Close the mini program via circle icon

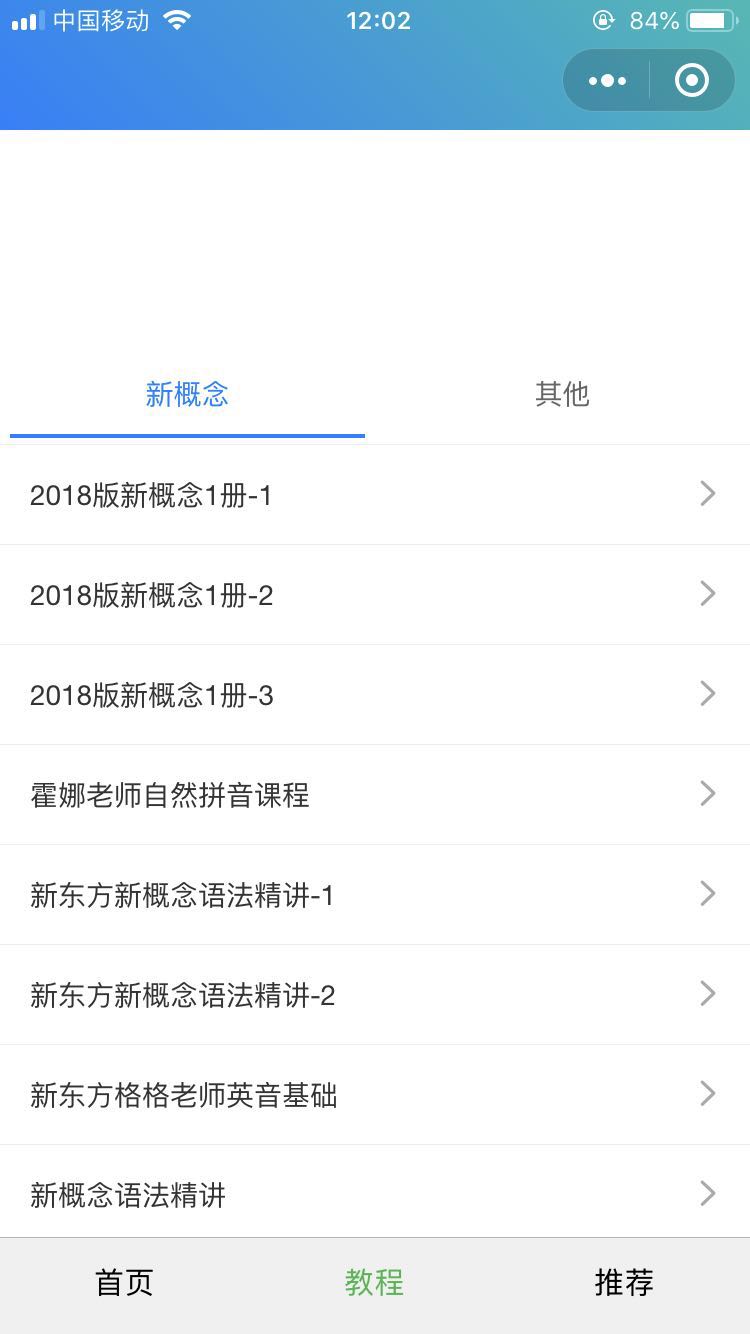(x=692, y=80)
